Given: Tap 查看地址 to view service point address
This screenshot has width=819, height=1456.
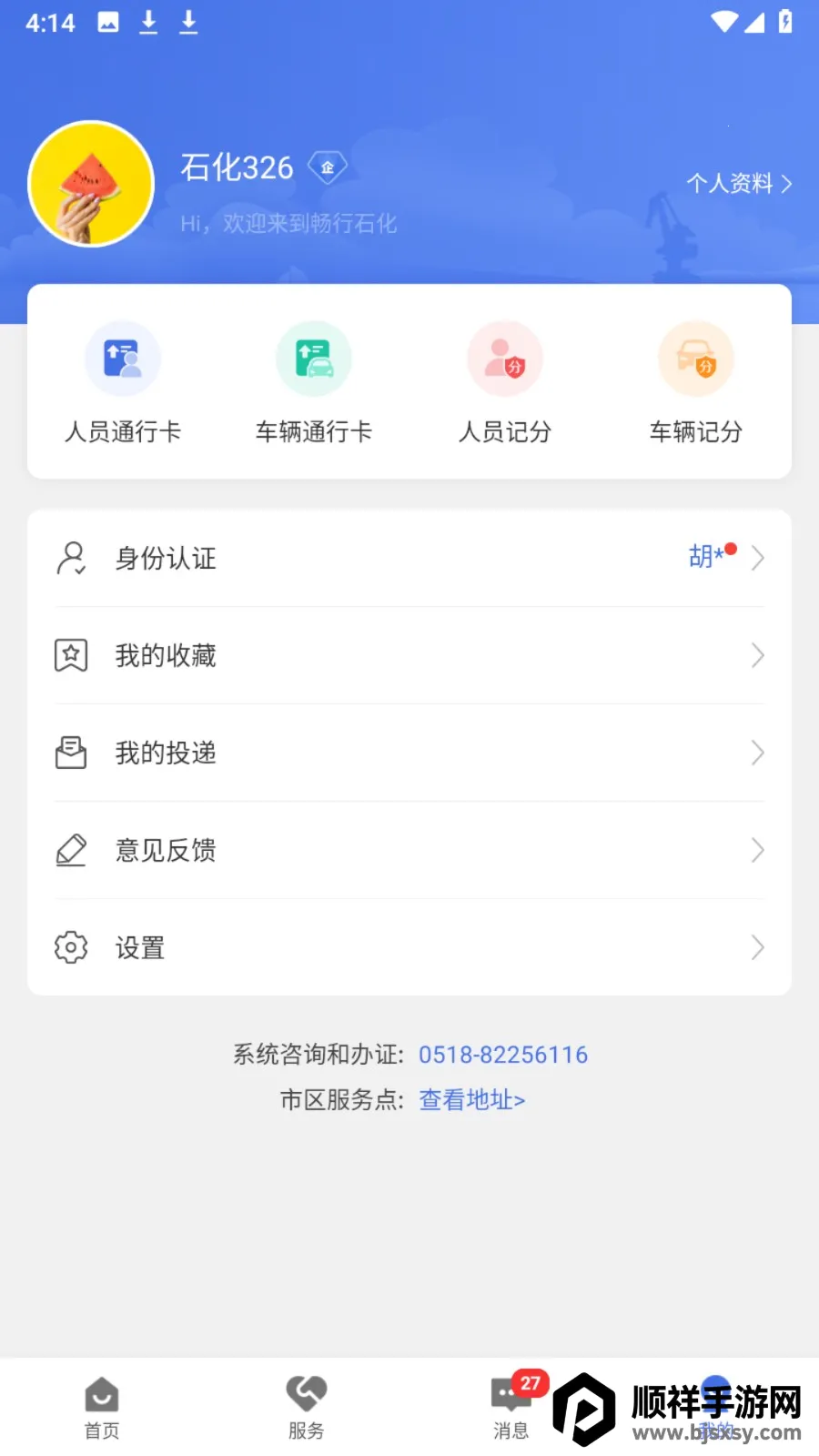Looking at the screenshot, I should [x=471, y=1099].
